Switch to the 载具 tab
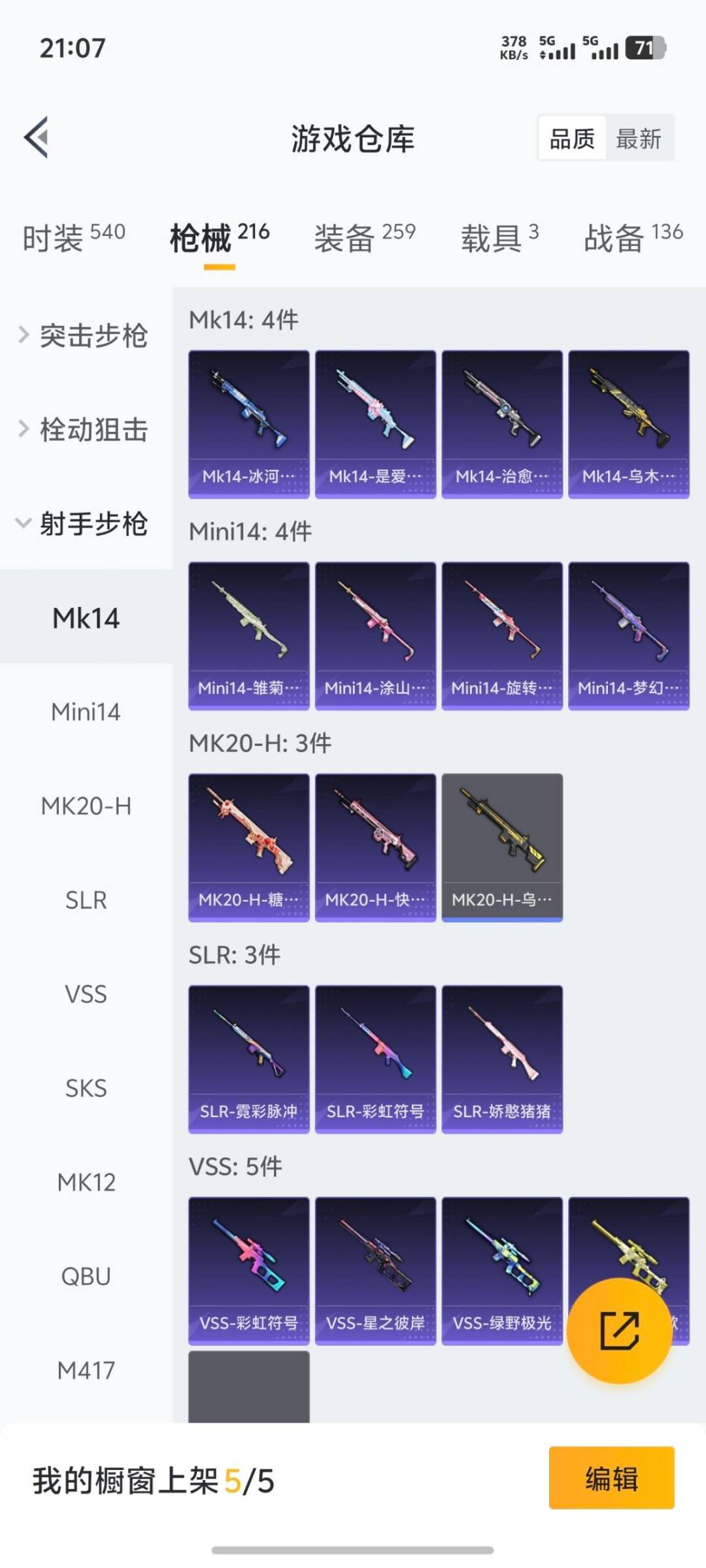The image size is (706, 1568). pos(499,237)
